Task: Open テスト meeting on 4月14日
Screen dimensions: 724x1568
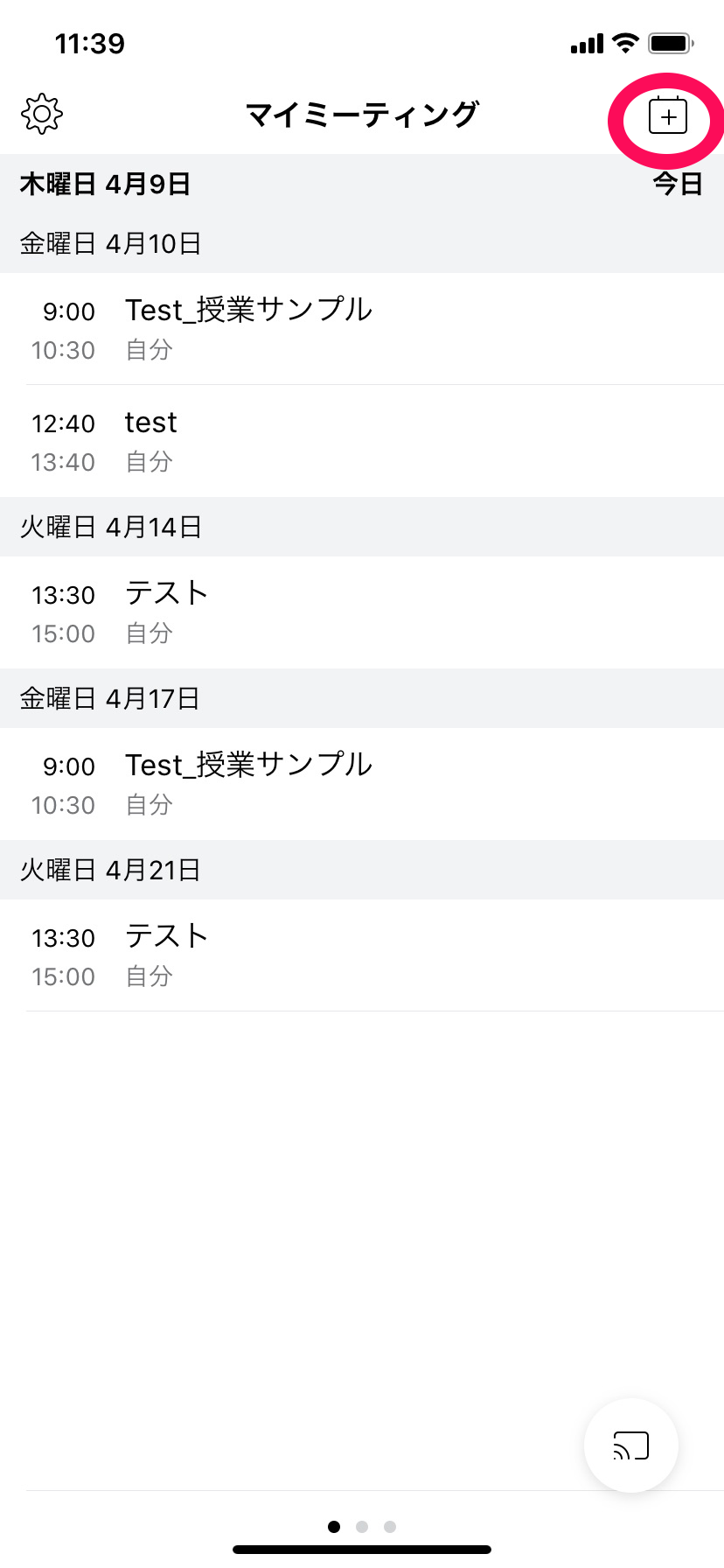Action: coord(362,612)
